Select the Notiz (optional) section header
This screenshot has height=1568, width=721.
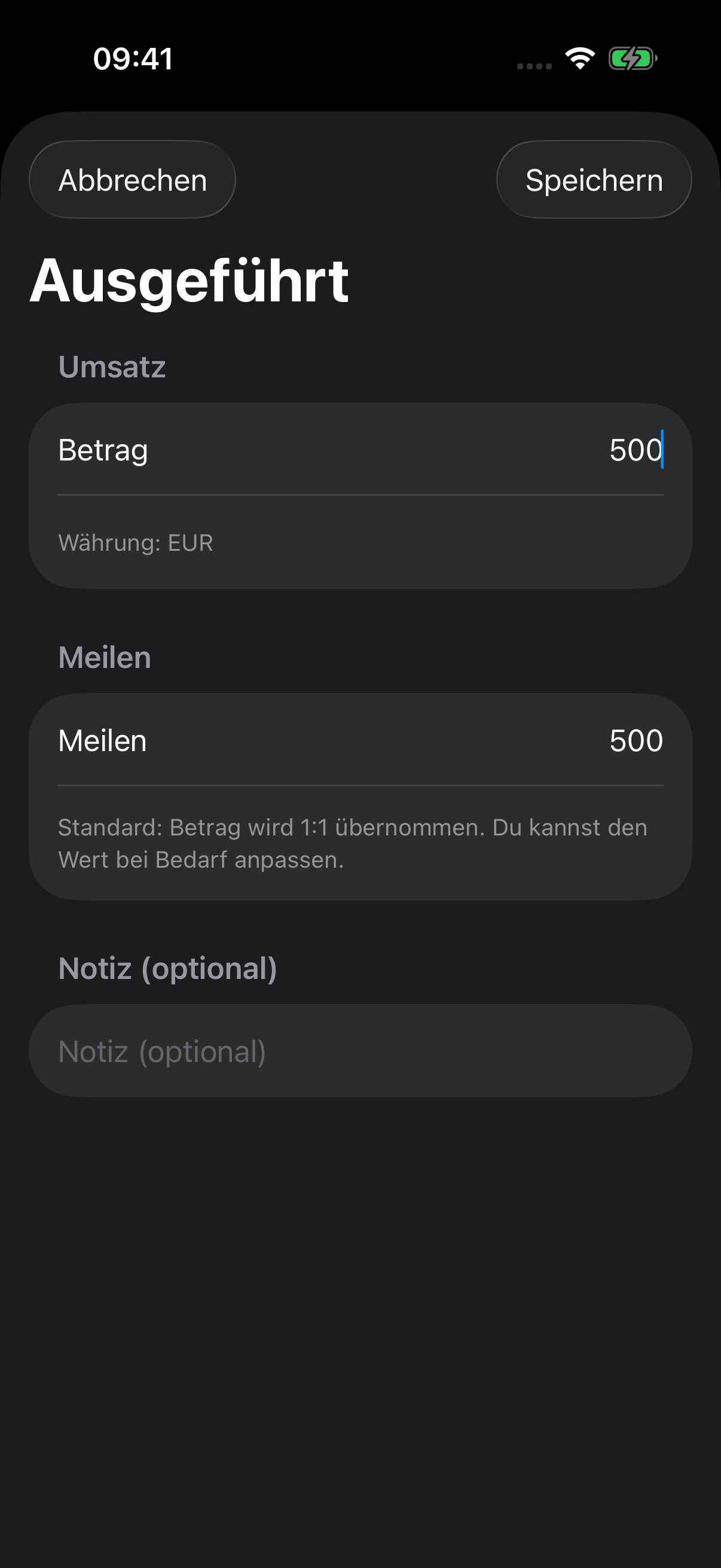(x=167, y=969)
